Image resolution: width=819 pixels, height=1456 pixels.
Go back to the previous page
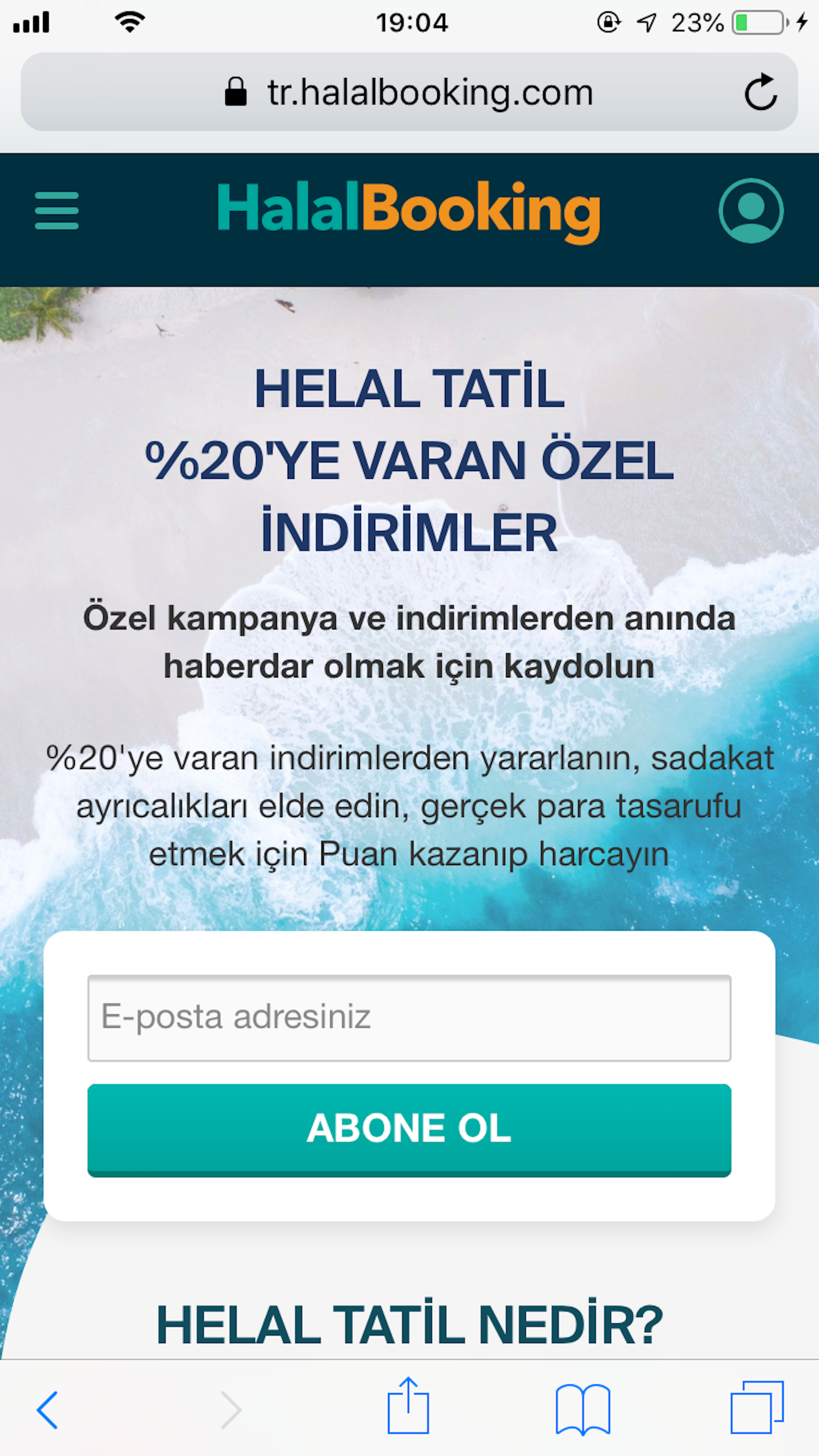[48, 1409]
